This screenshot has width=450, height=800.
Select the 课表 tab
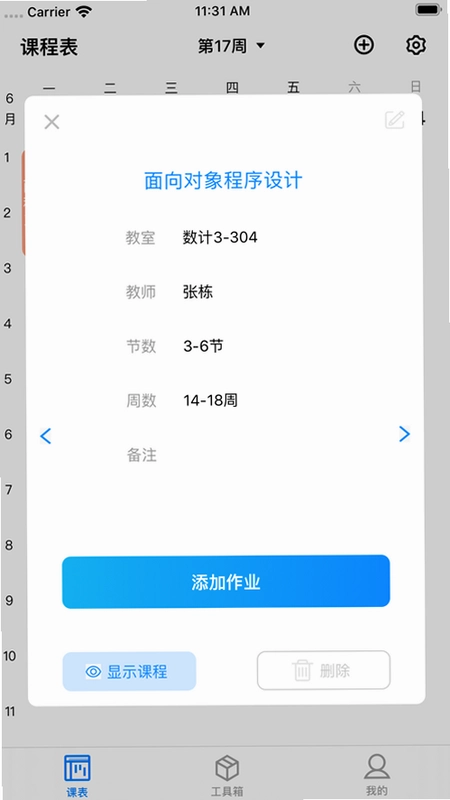click(x=77, y=776)
